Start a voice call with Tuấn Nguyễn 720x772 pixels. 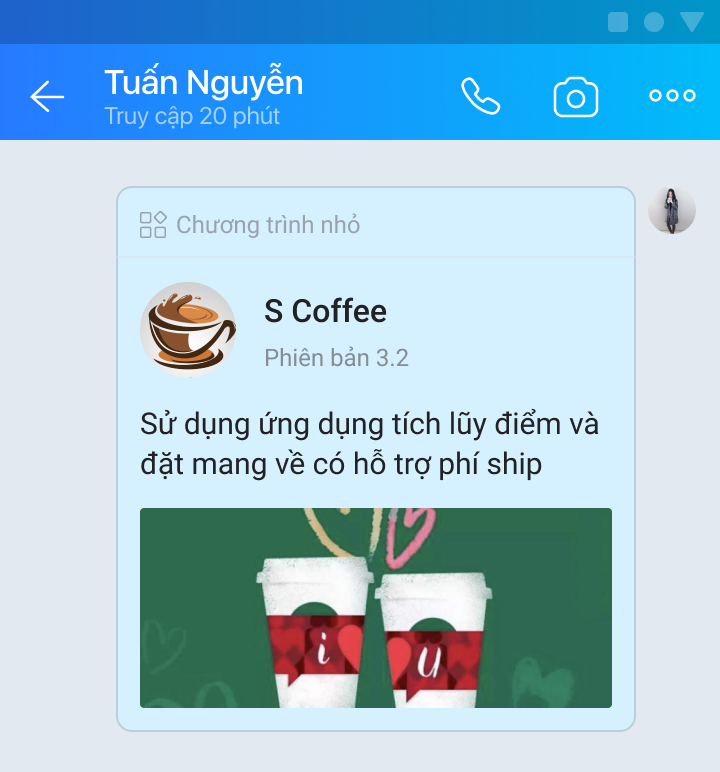478,95
